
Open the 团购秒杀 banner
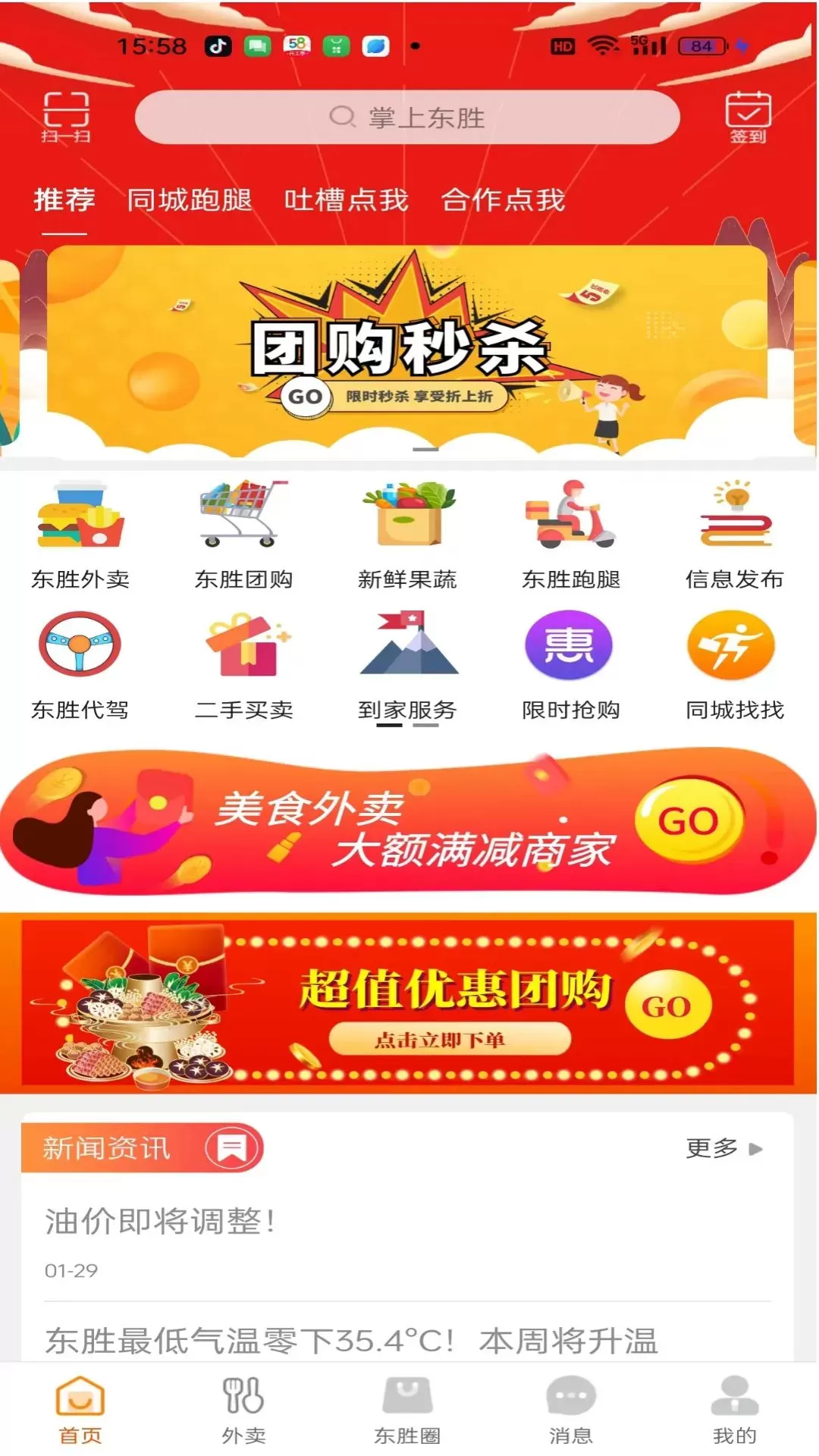click(x=407, y=350)
